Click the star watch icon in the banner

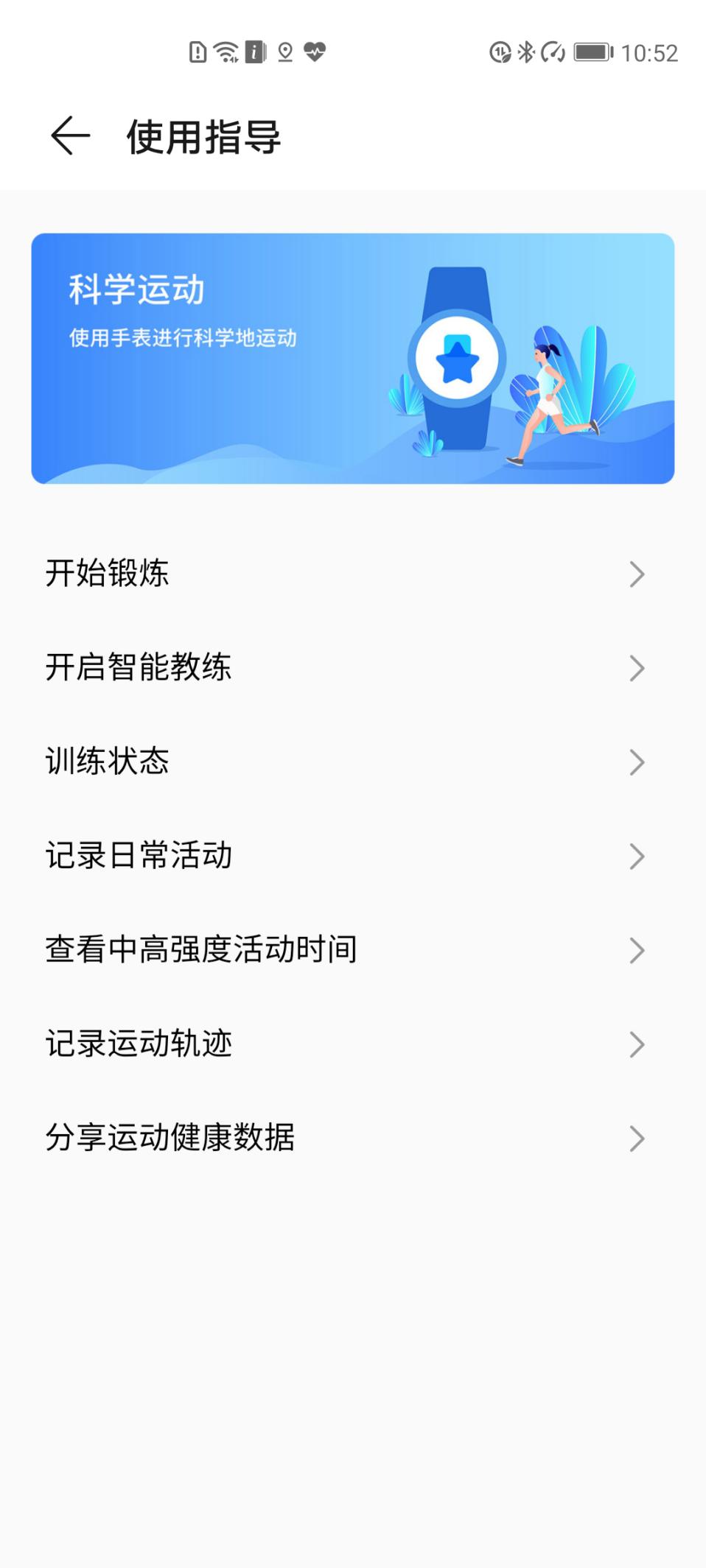[x=457, y=359]
